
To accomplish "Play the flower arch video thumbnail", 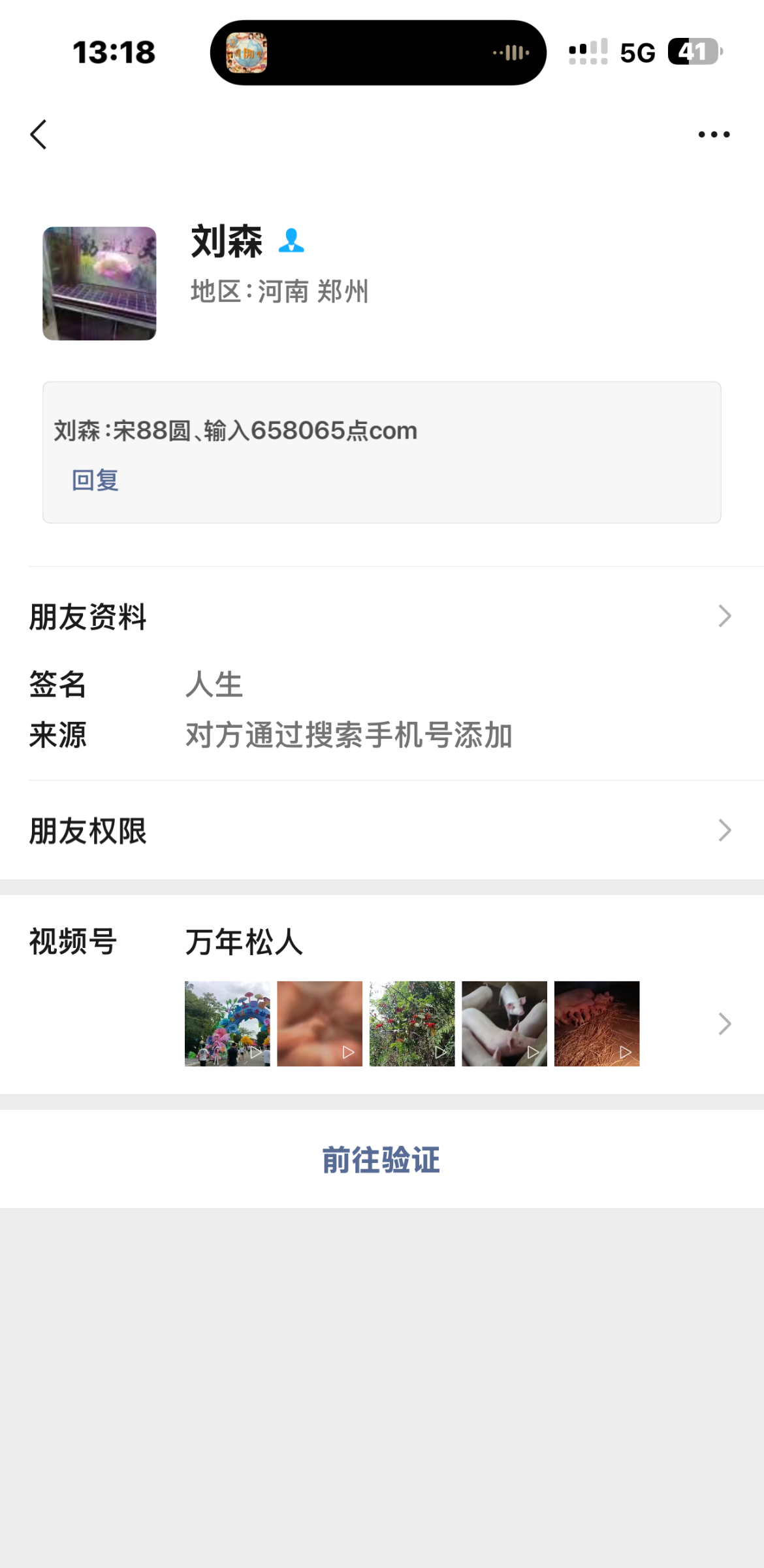I will click(x=227, y=1024).
